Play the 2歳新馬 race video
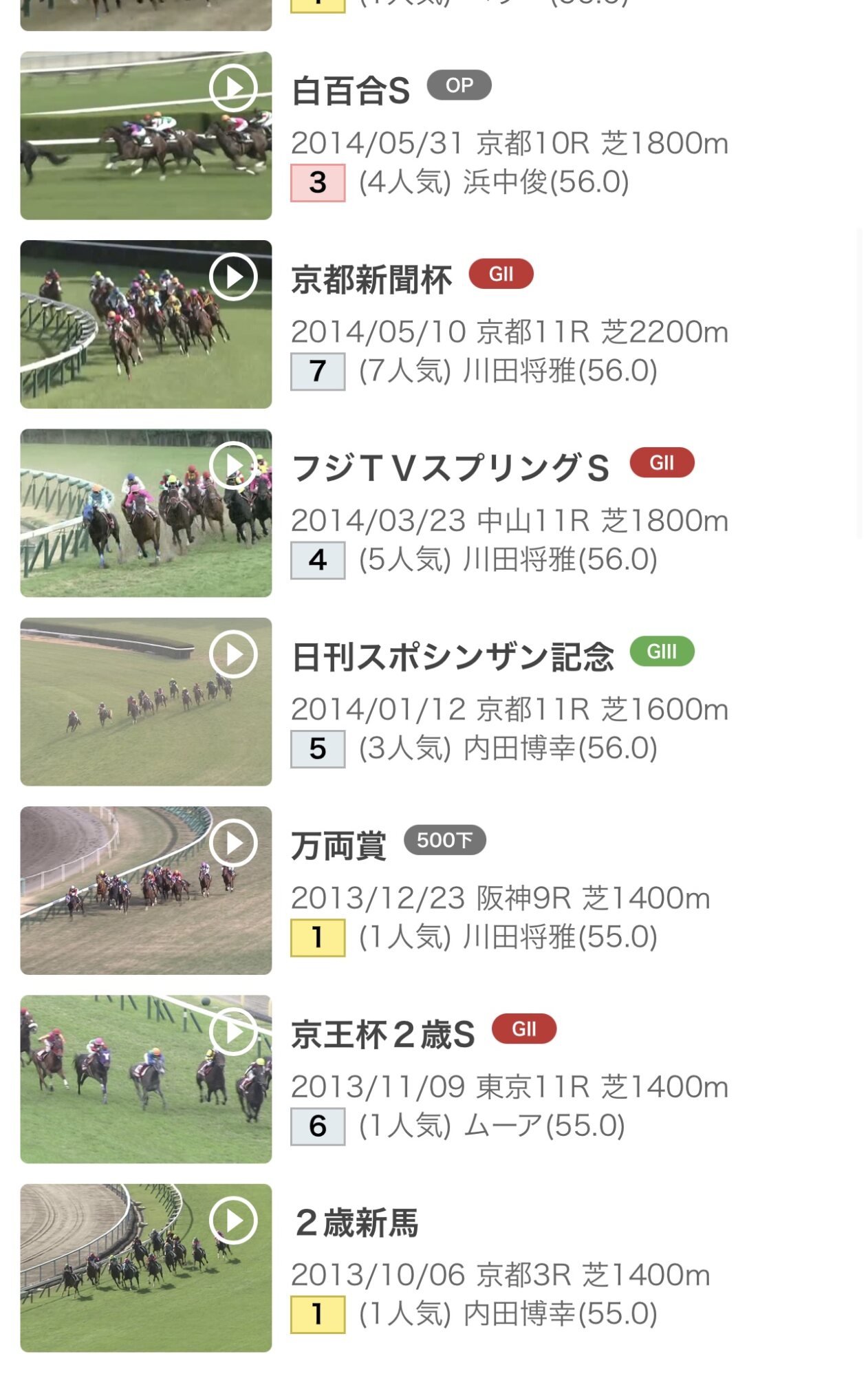The width and height of the screenshot is (868, 1376). [x=146, y=1267]
